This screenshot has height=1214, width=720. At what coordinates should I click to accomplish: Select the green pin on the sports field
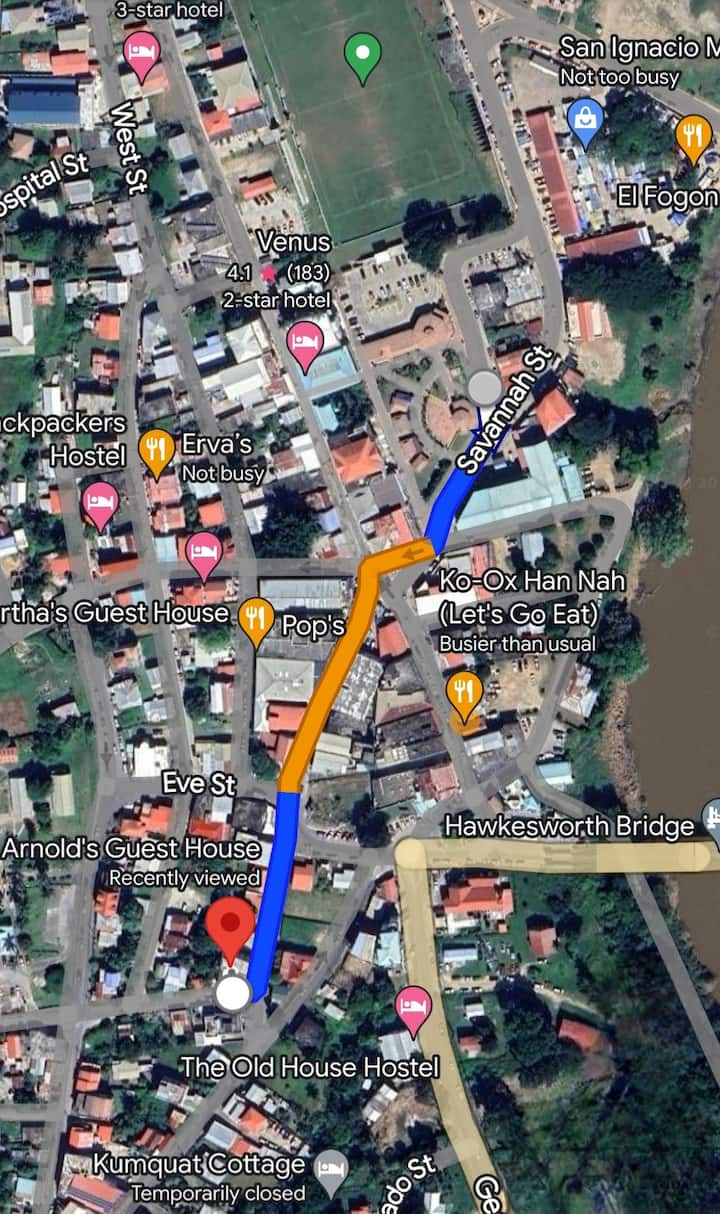coord(363,54)
